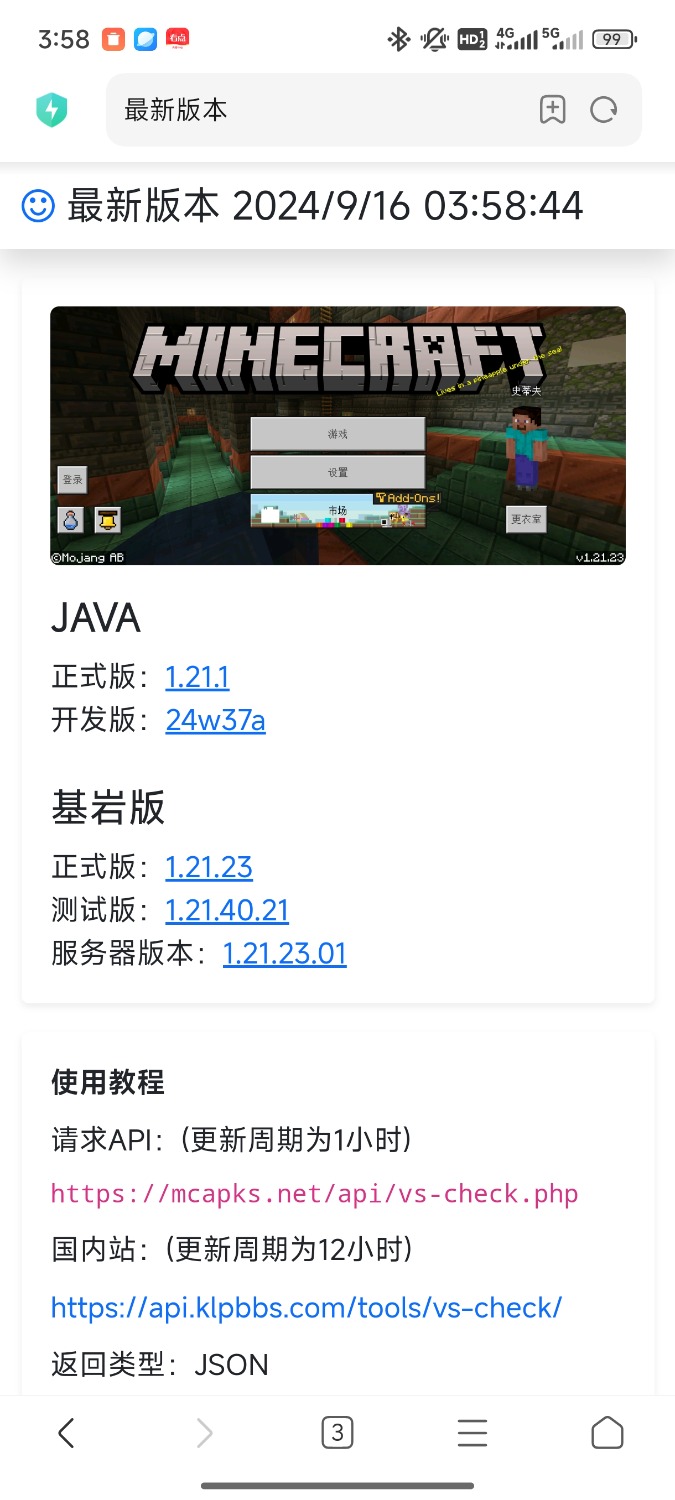This screenshot has width=675, height=1500.
Task: Go to the browser home page
Action: [x=607, y=1433]
